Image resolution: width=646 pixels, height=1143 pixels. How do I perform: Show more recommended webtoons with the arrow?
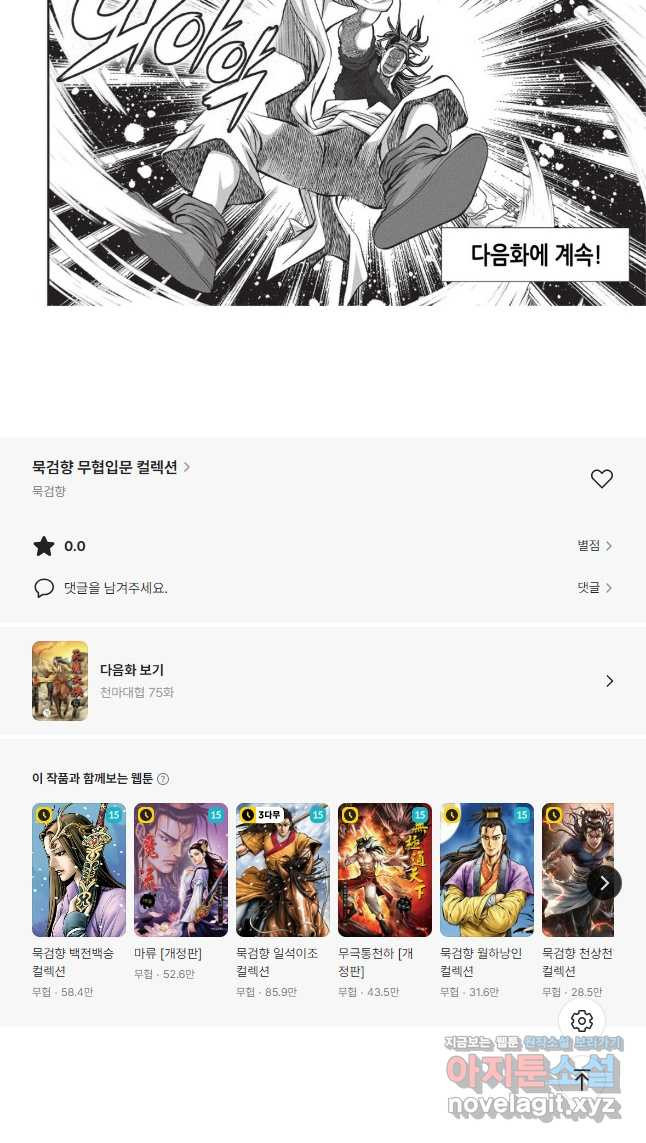[x=604, y=883]
